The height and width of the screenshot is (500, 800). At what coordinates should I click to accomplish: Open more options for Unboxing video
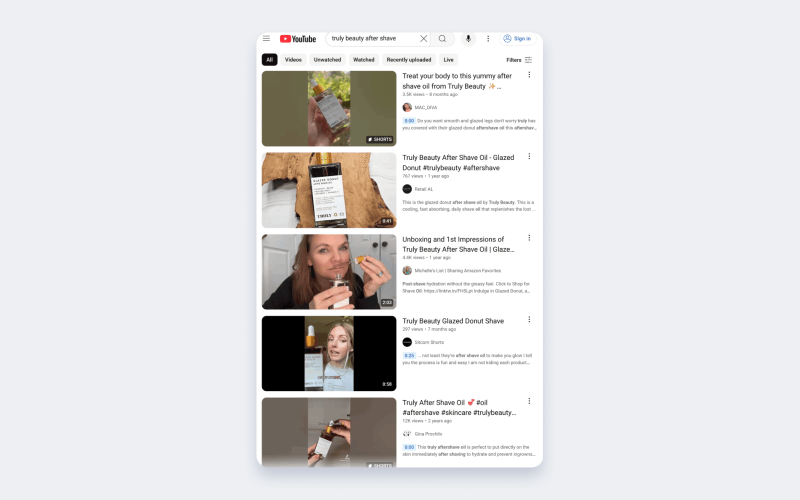[x=529, y=238]
